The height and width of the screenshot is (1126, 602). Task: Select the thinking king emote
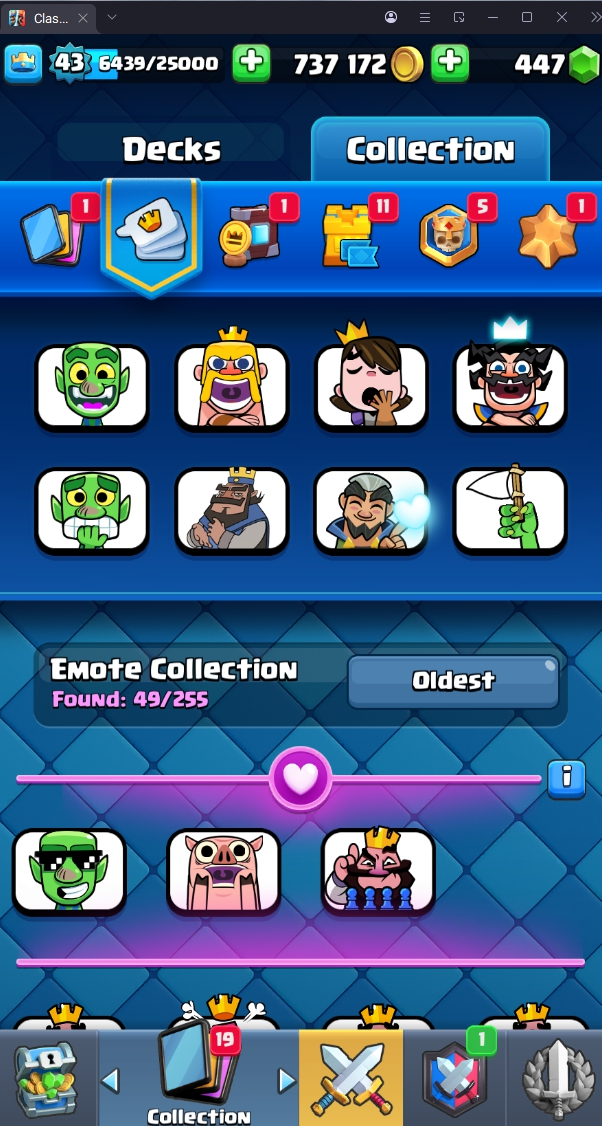pyautogui.click(x=231, y=509)
